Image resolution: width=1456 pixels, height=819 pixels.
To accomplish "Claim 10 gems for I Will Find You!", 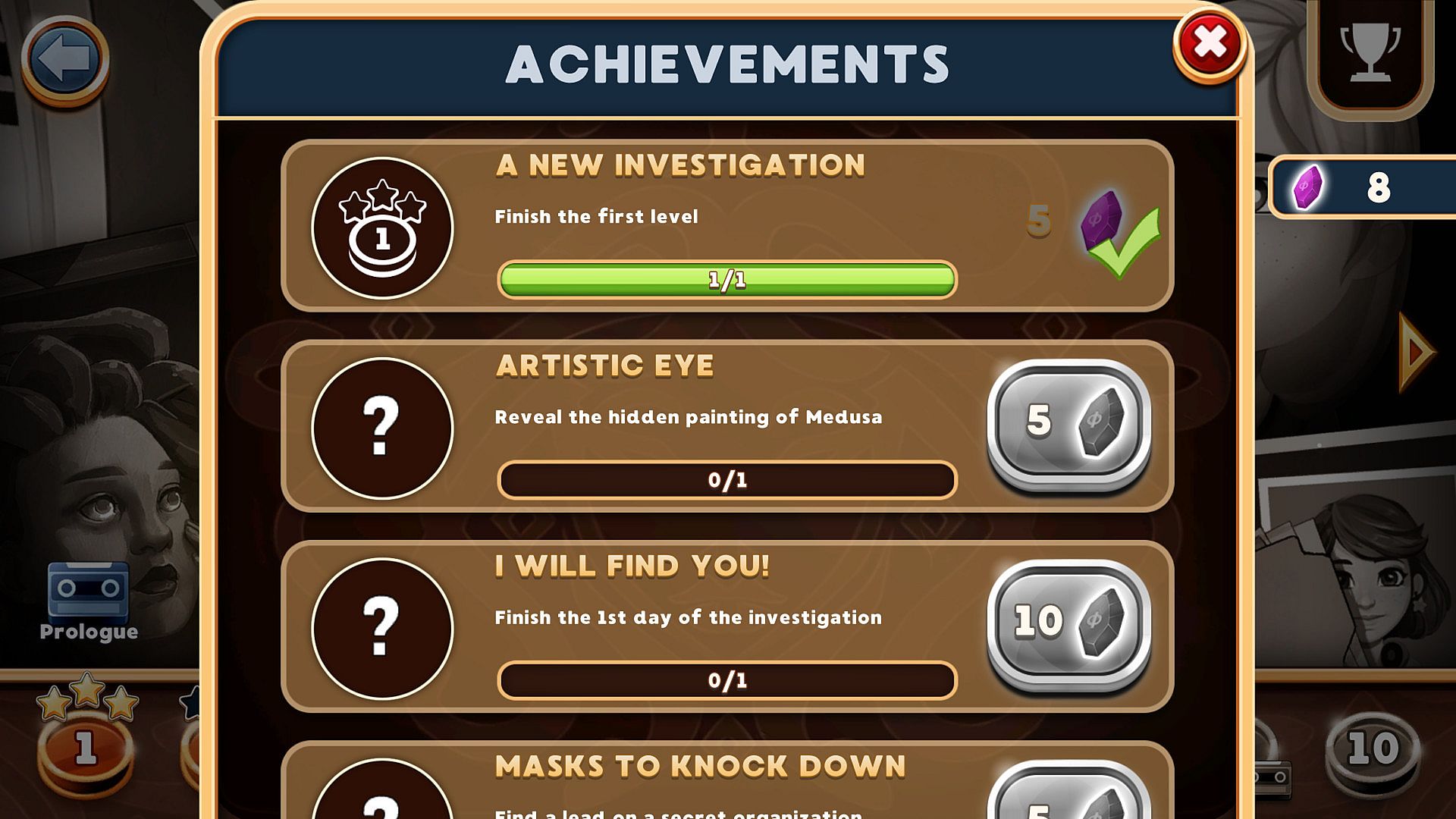I will pos(1068,623).
